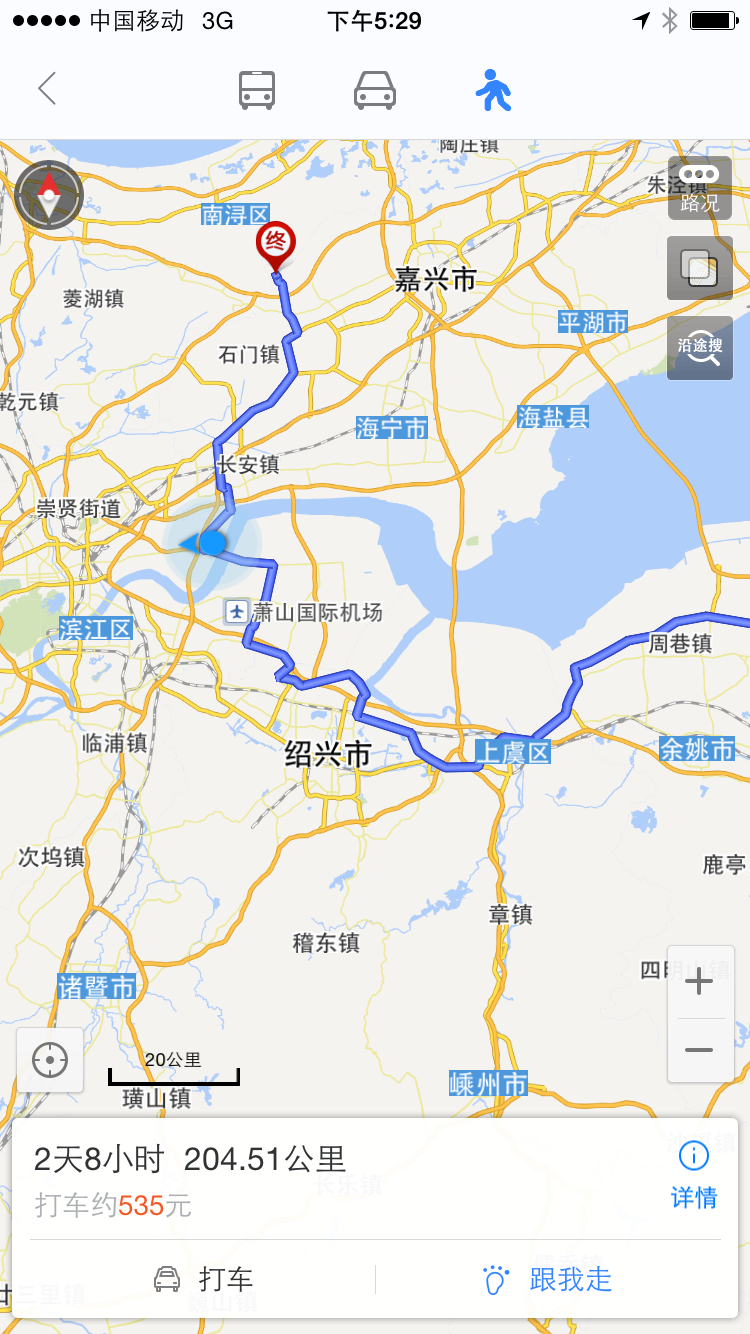Open the map layers button

pos(699,268)
